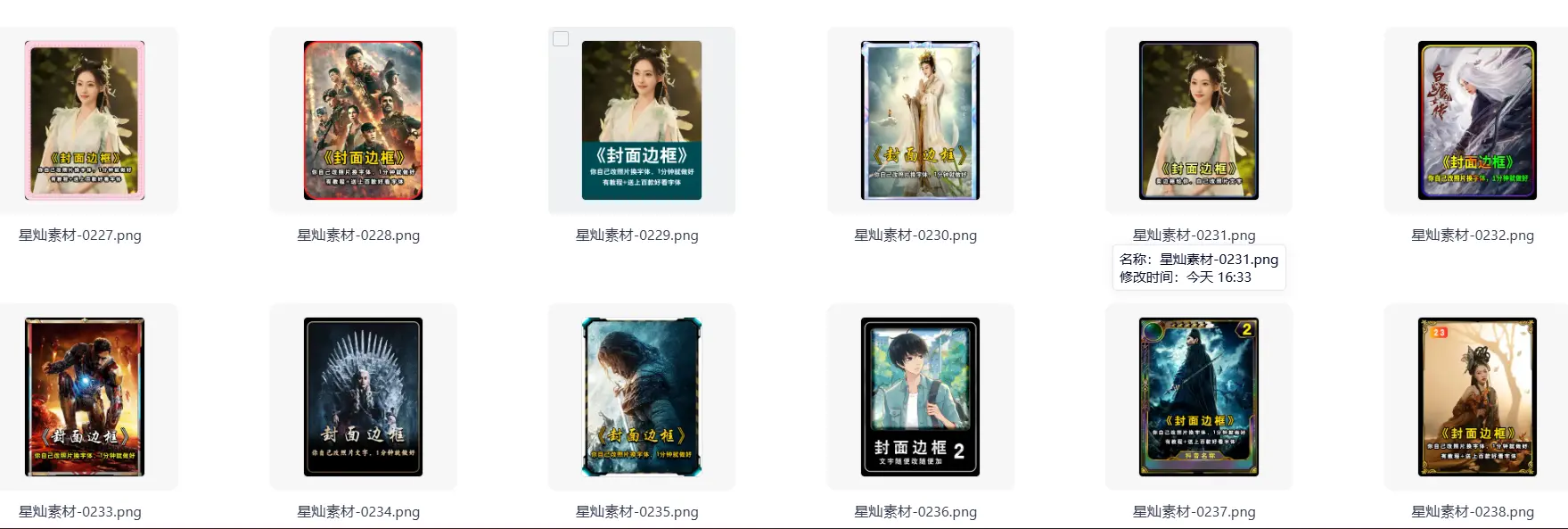1568x529 pixels.
Task: Open file 星灿素材-0232.png
Action: click(x=1477, y=120)
